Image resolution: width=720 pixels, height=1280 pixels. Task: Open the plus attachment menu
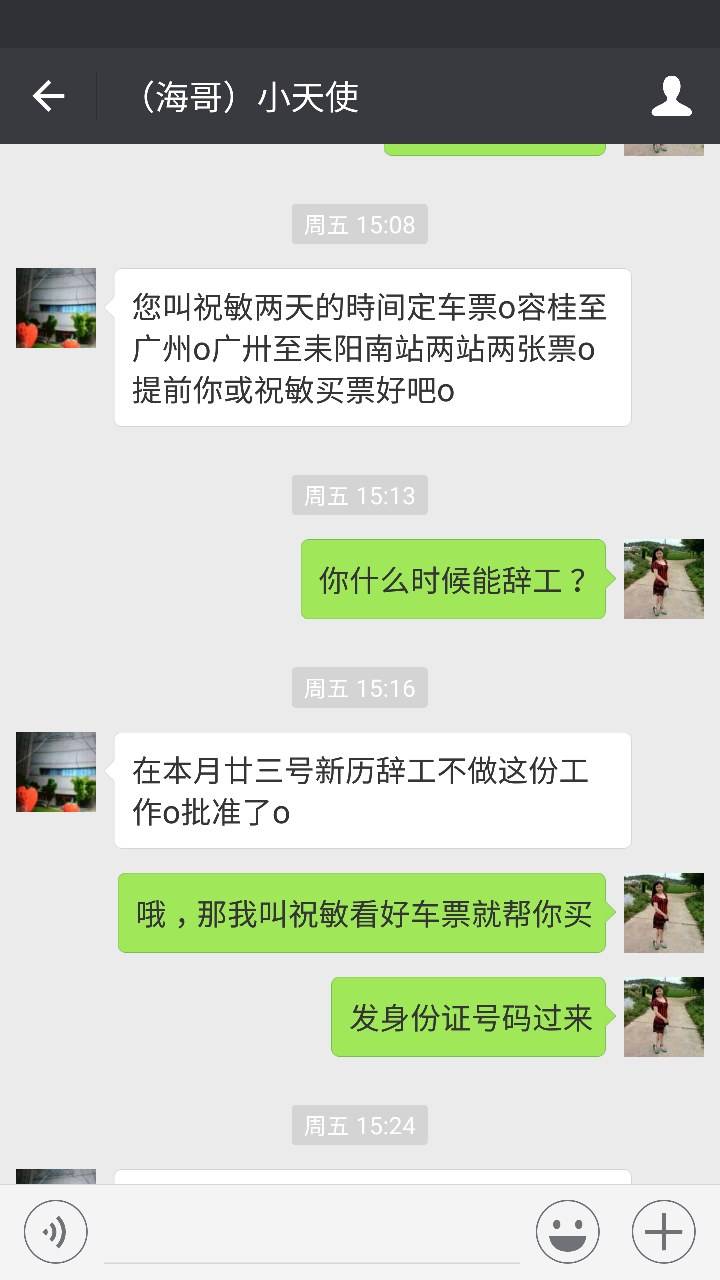[663, 1232]
